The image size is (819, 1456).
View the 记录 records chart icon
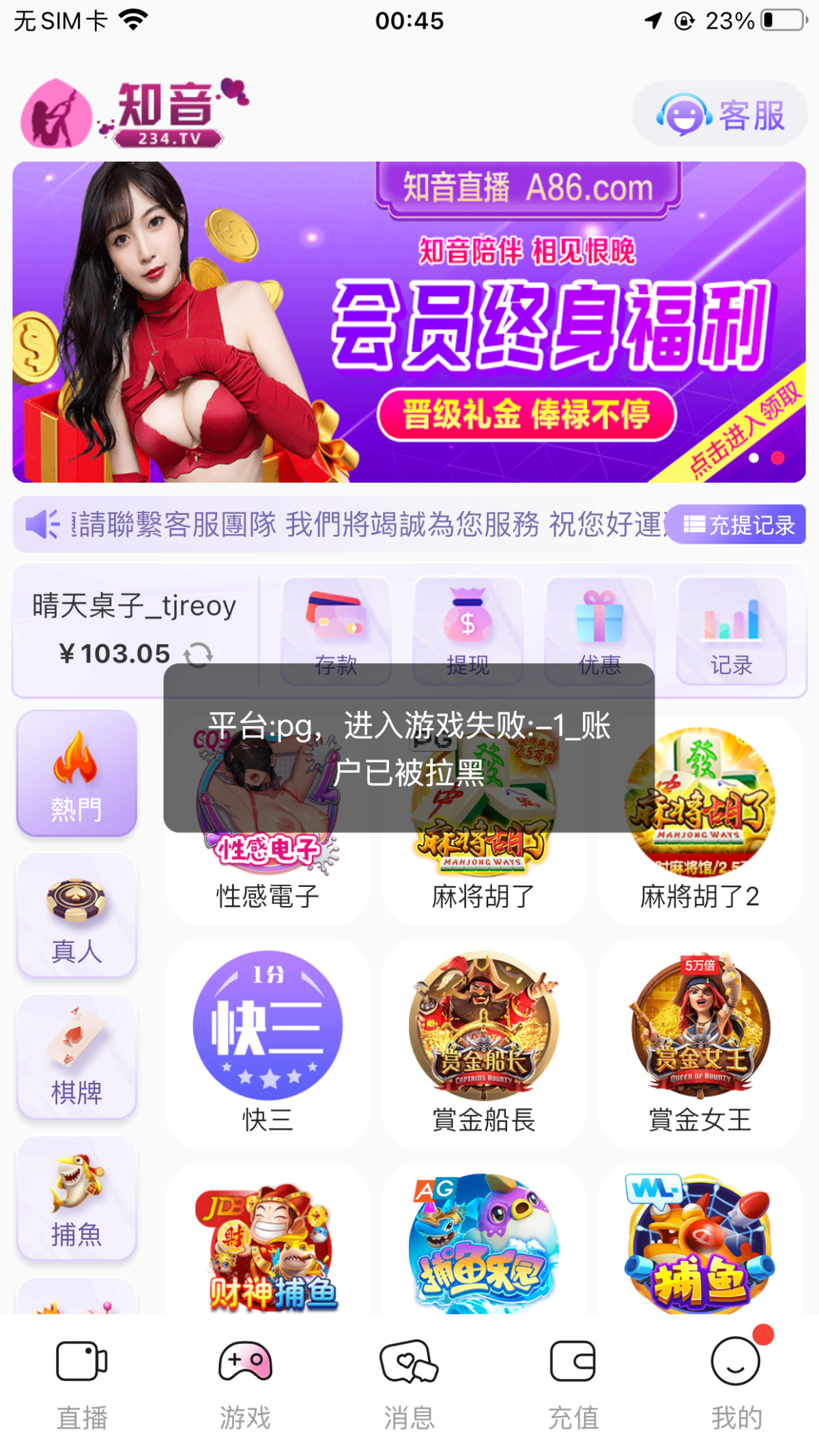[x=730, y=624]
